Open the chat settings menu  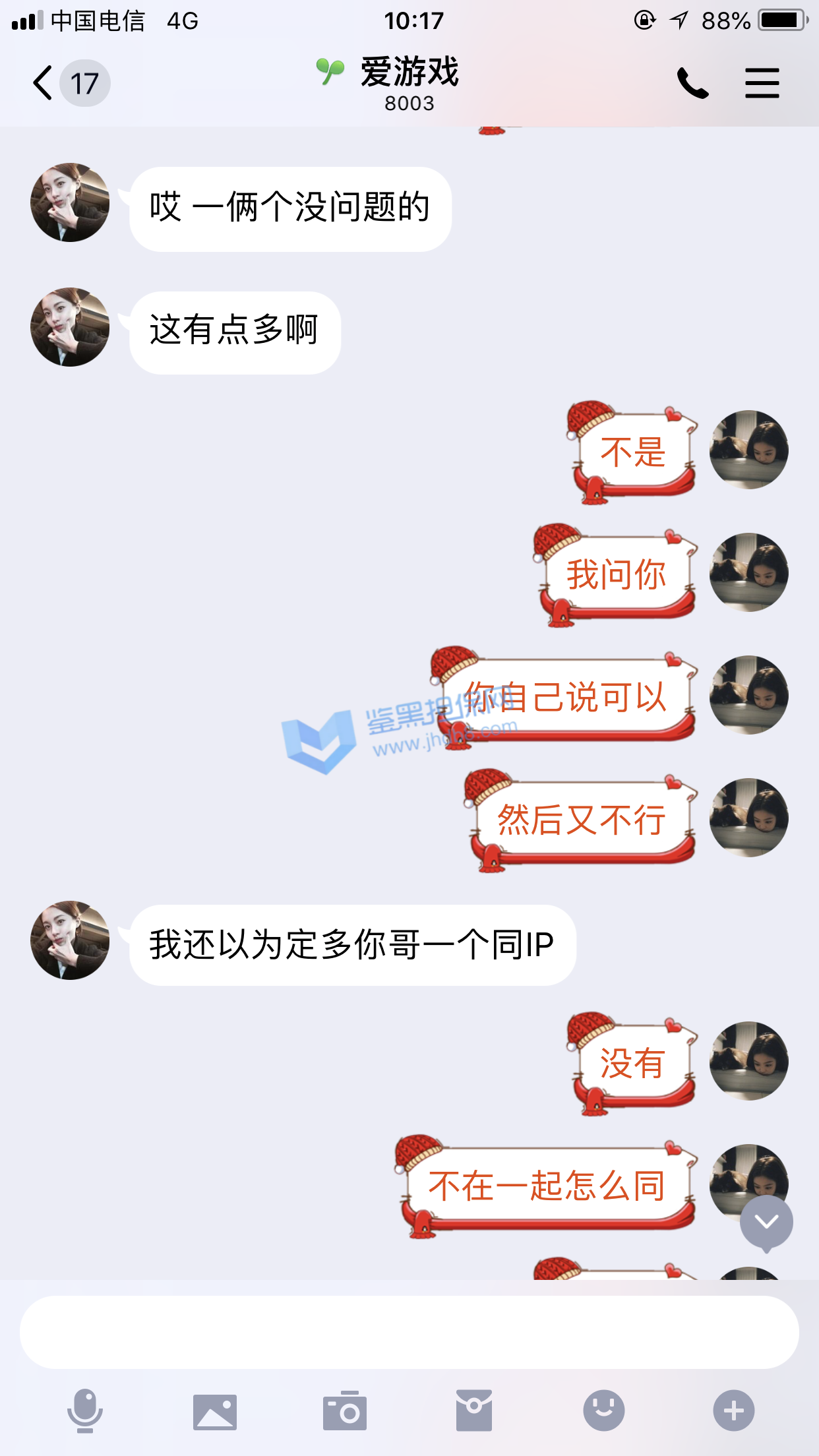pos(762,84)
